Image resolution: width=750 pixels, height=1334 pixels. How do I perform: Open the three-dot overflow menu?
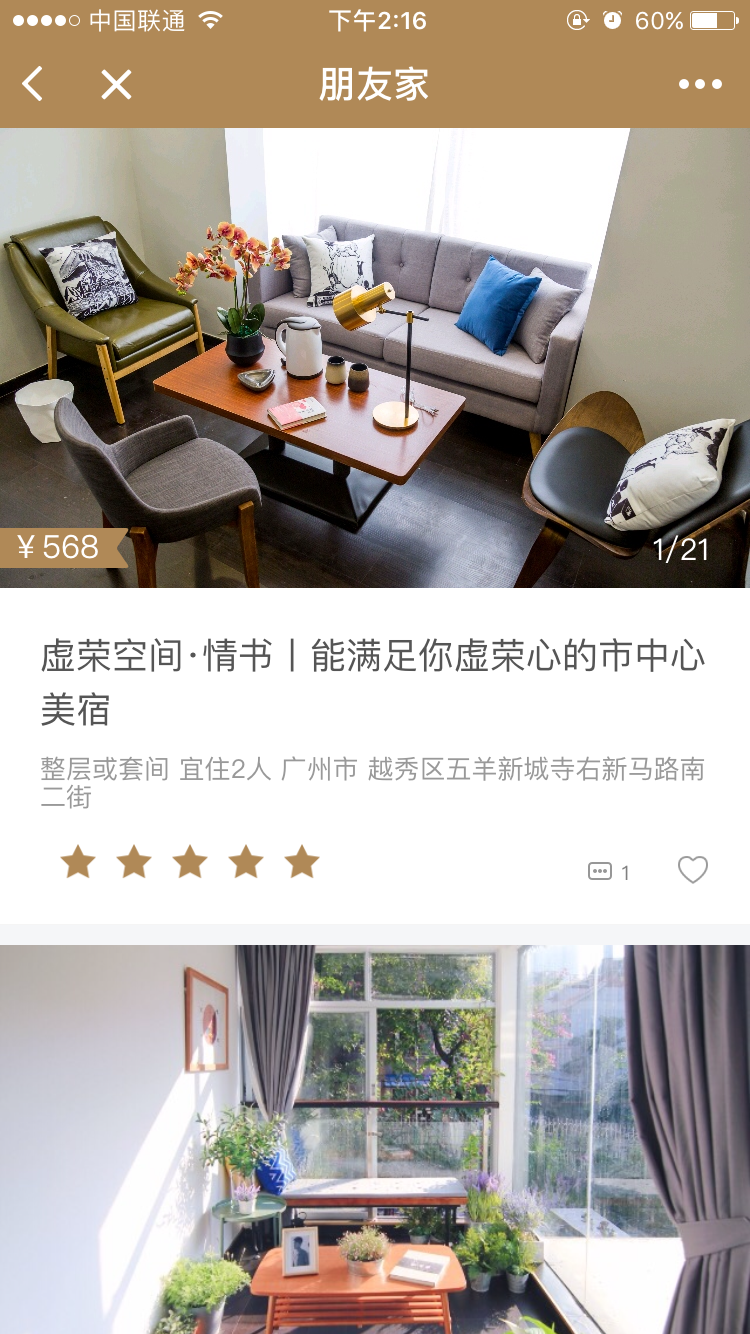tap(700, 84)
